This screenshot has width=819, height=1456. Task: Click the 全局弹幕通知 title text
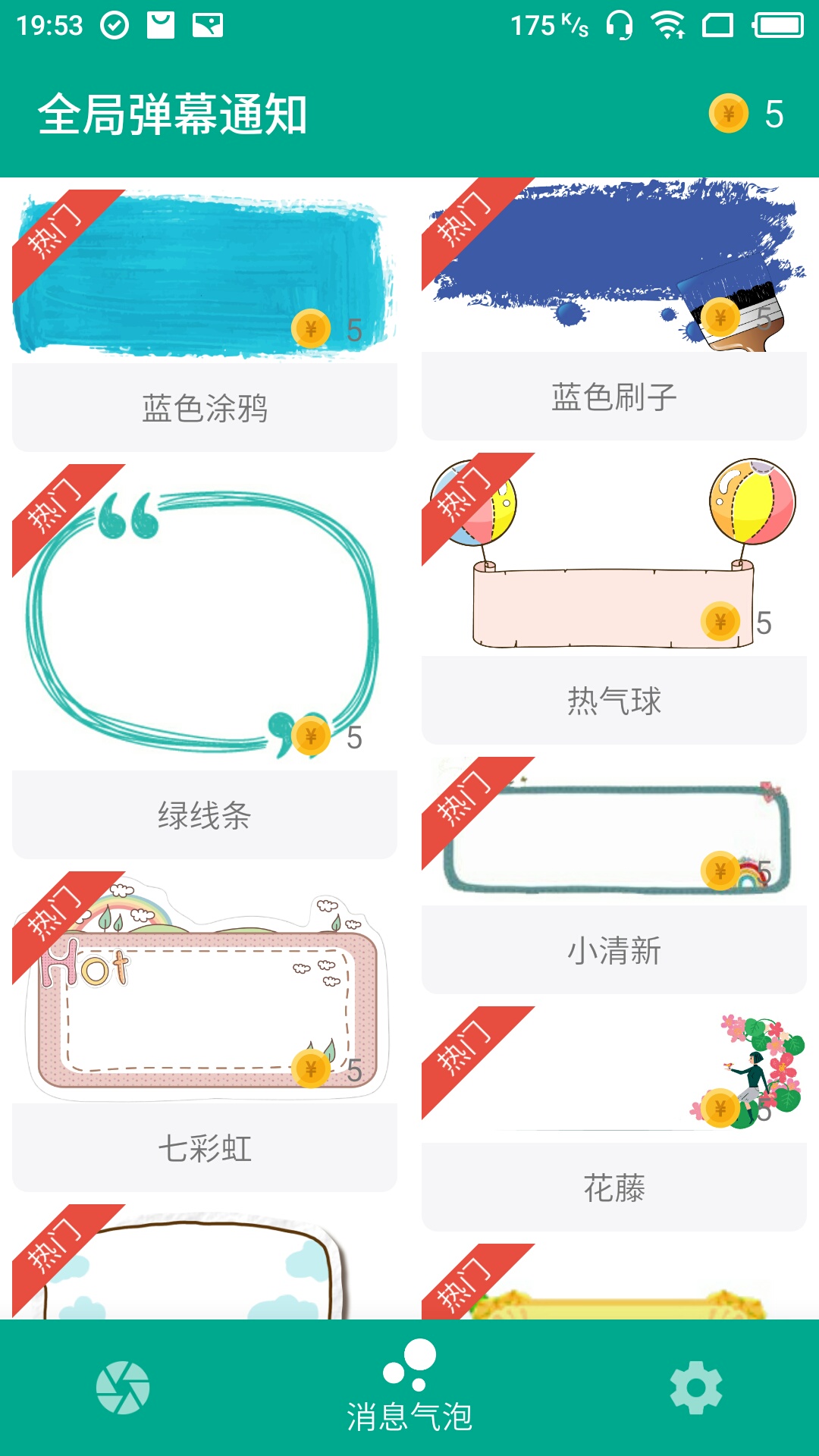coord(173,112)
